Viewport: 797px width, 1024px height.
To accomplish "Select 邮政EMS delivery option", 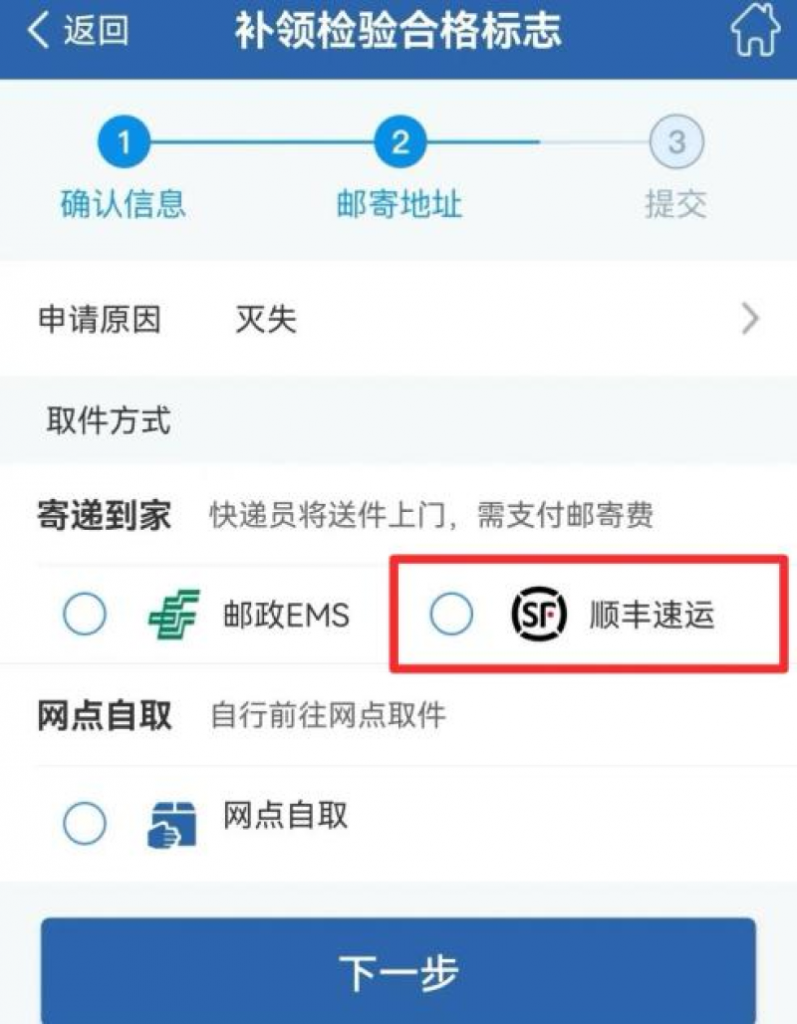I will pyautogui.click(x=85, y=615).
